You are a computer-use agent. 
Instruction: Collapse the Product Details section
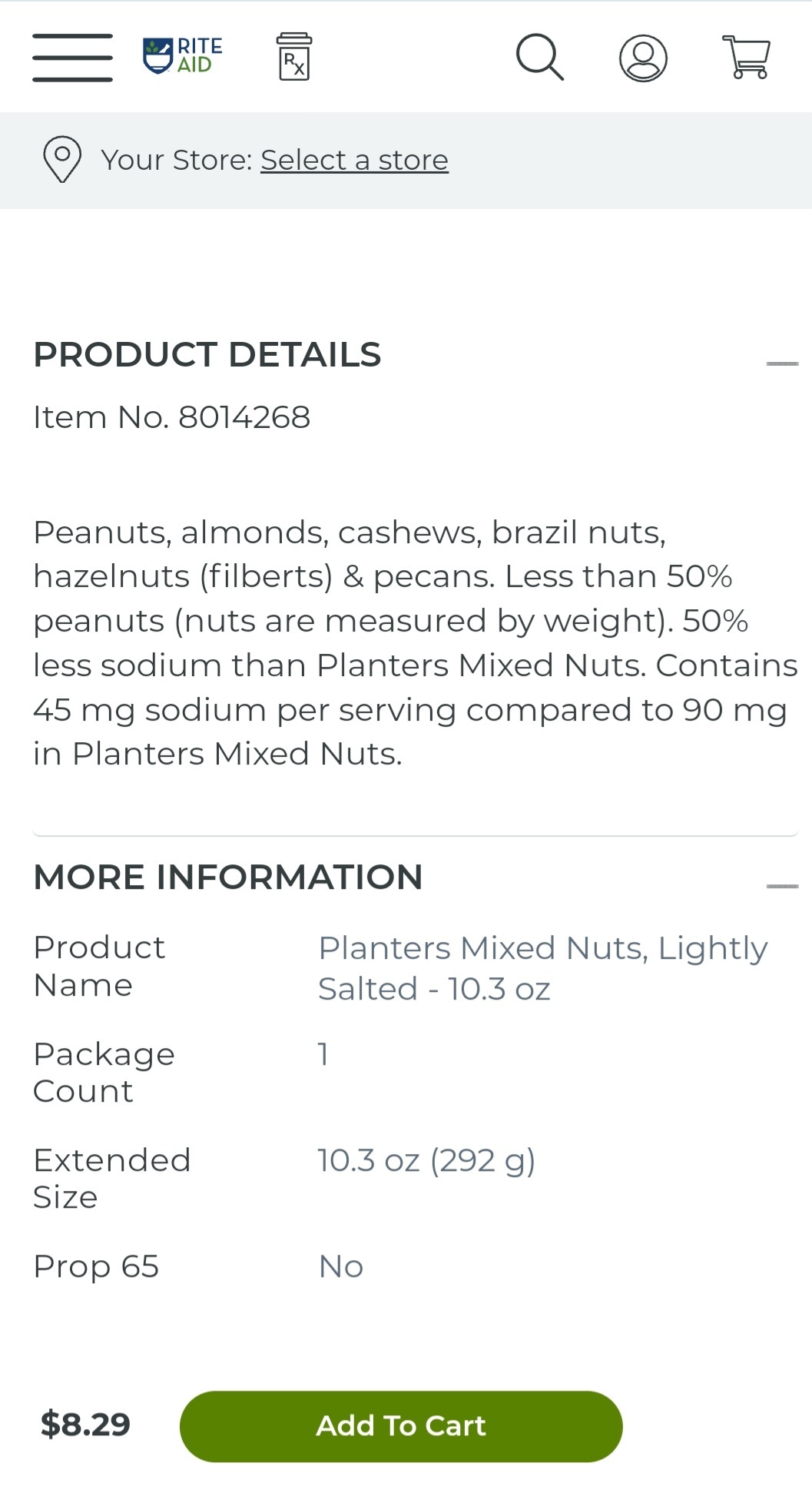click(x=782, y=363)
